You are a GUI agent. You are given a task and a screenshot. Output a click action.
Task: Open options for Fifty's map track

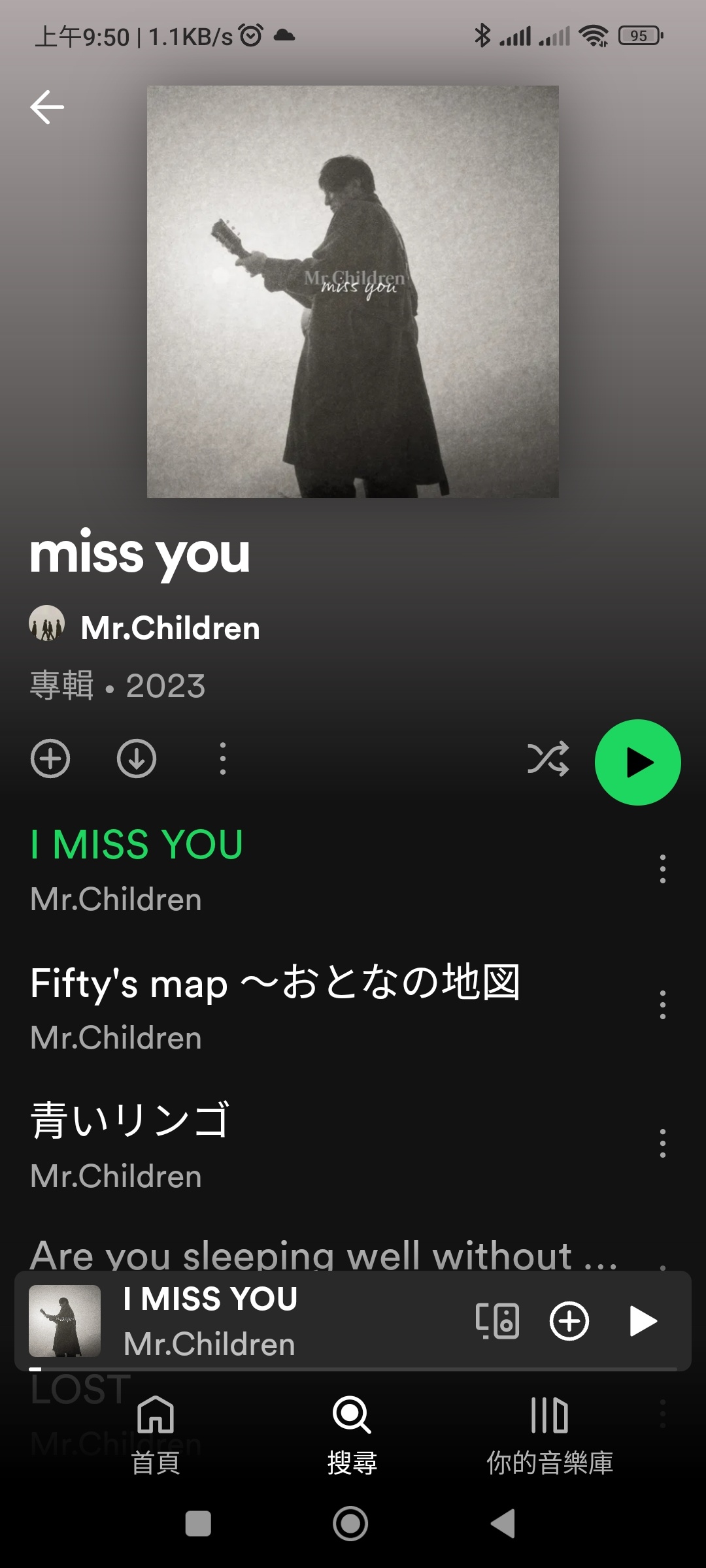tap(662, 1005)
